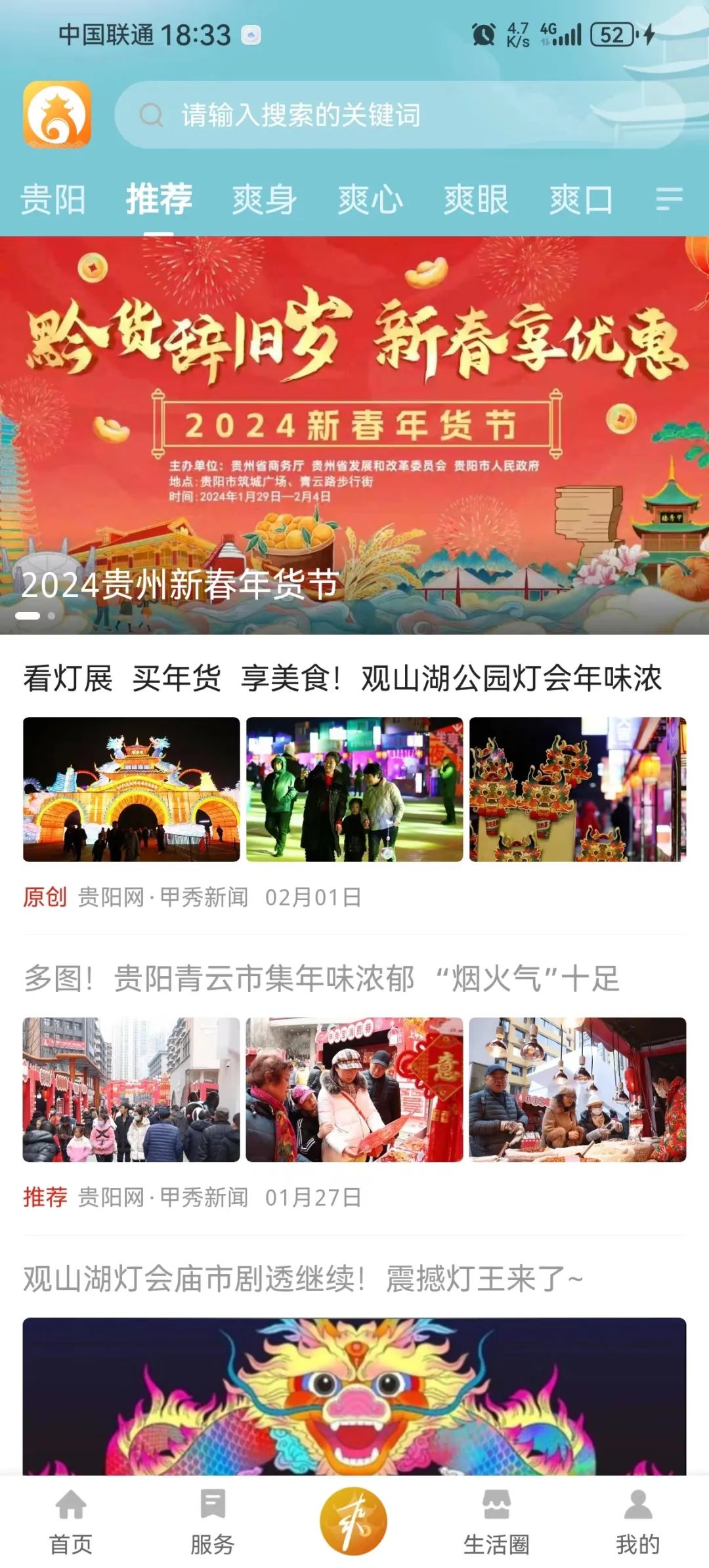Tap the center golden 爽 button
709x1568 pixels.
[353, 1521]
